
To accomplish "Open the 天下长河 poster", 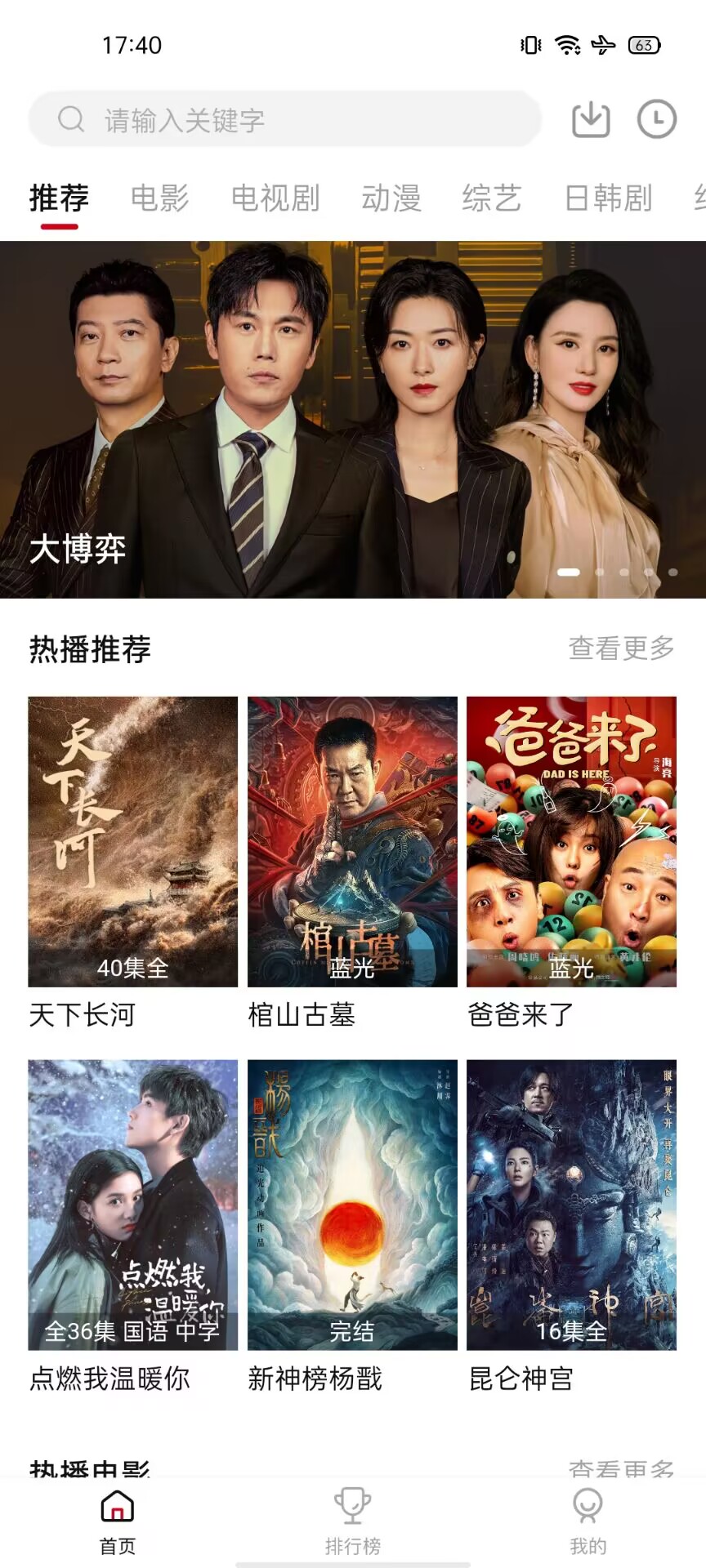I will 132,841.
